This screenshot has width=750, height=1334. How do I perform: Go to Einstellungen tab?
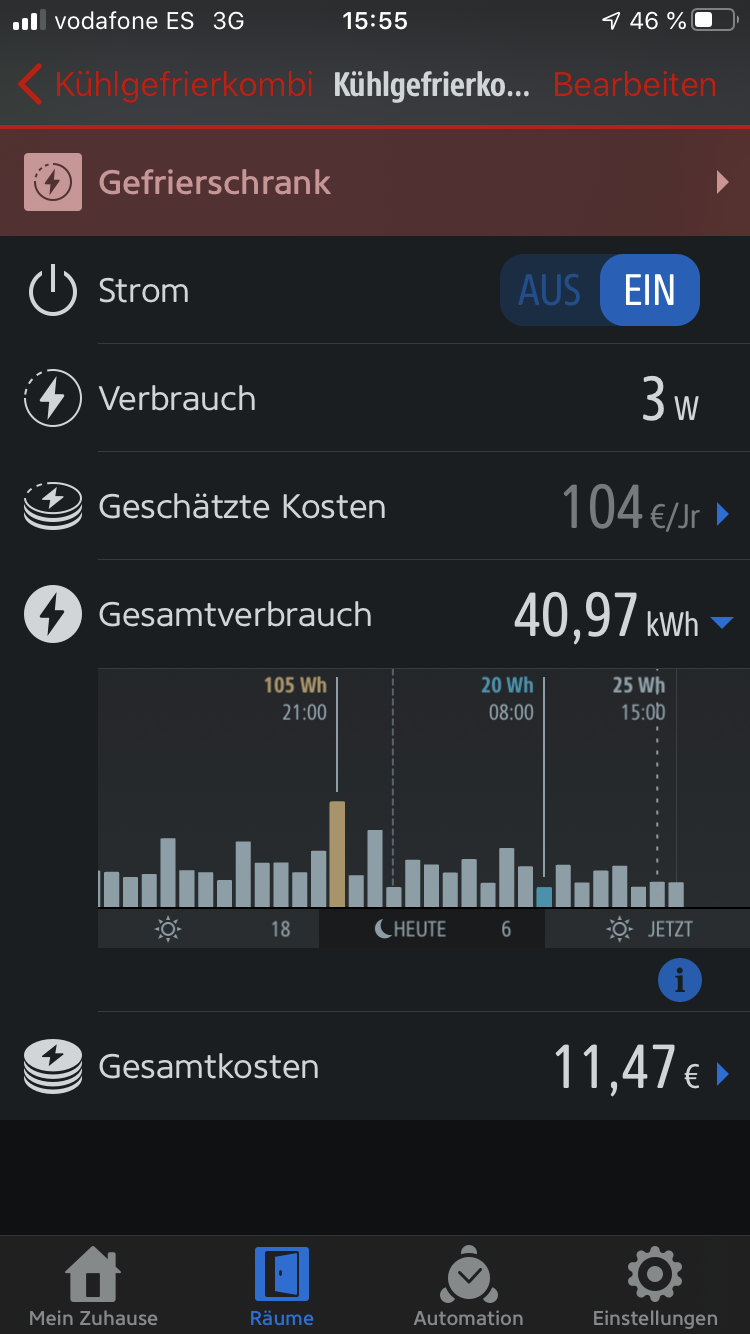click(655, 1287)
